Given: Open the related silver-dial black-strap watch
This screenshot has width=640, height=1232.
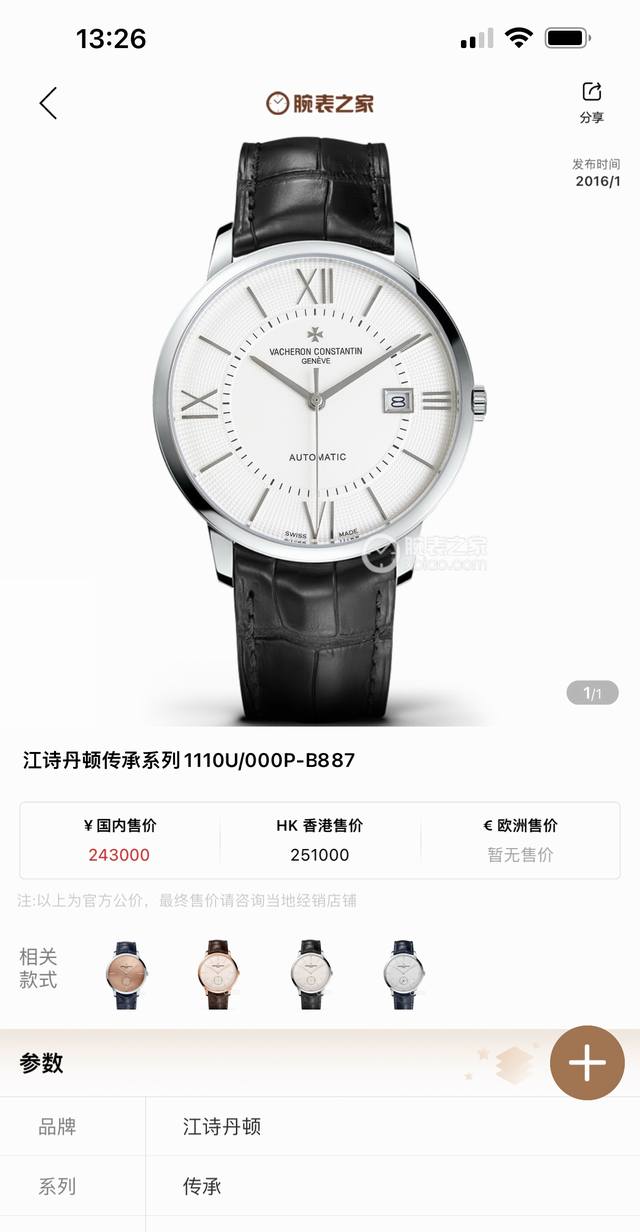Looking at the screenshot, I should pos(310,973).
